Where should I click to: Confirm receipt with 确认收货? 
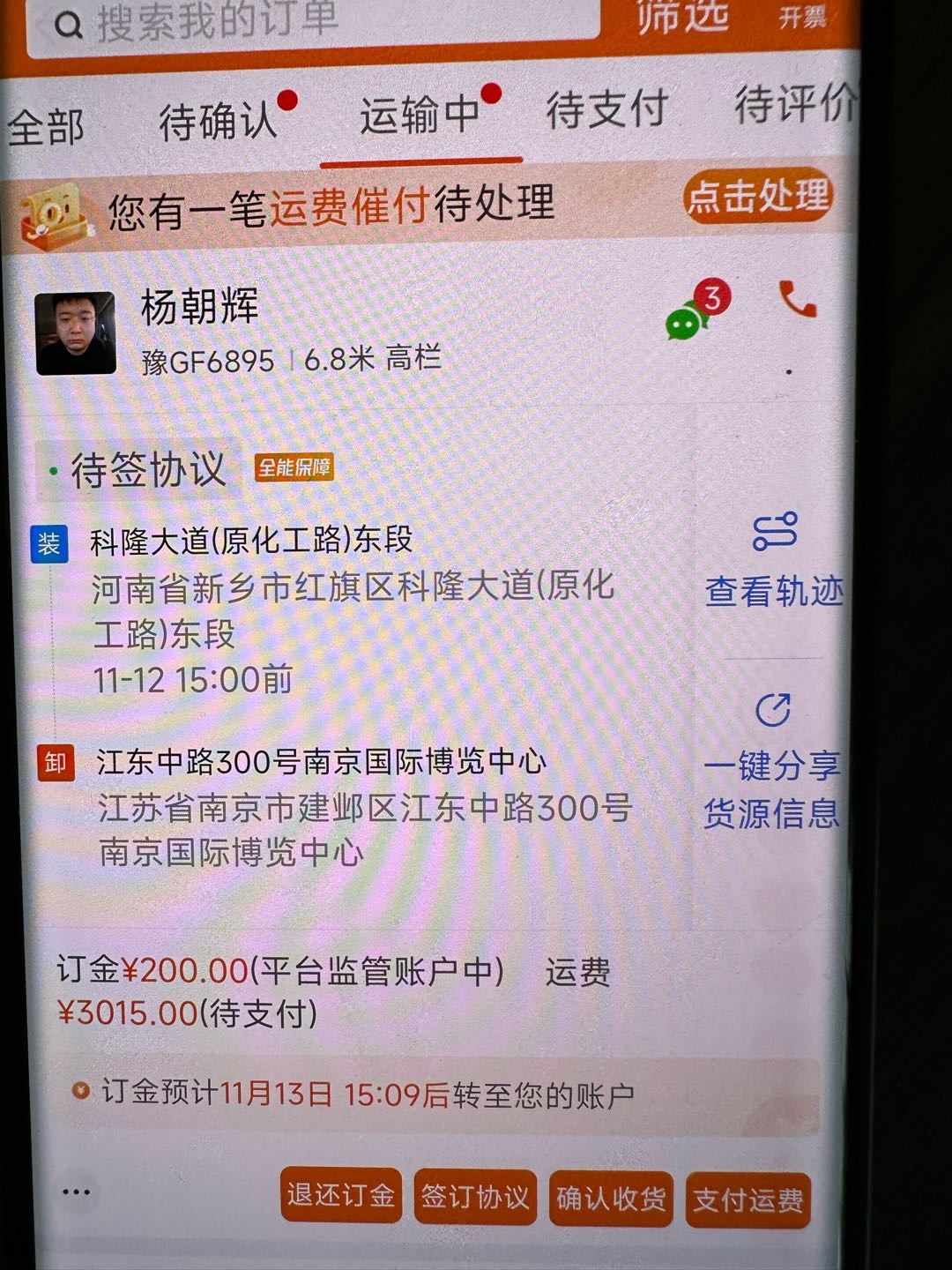click(611, 1199)
